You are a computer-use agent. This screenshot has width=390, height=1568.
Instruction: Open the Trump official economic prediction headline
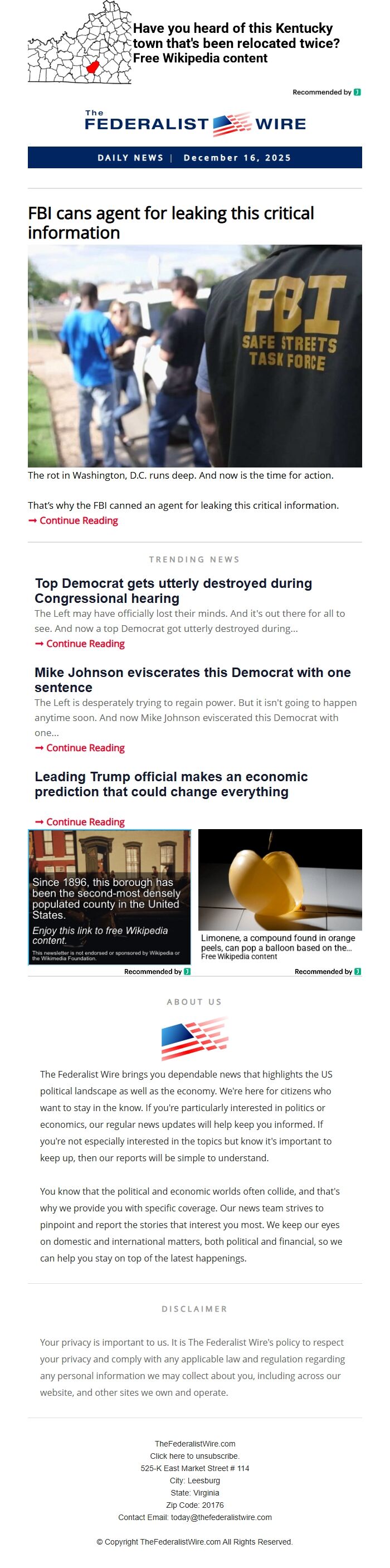tap(171, 784)
